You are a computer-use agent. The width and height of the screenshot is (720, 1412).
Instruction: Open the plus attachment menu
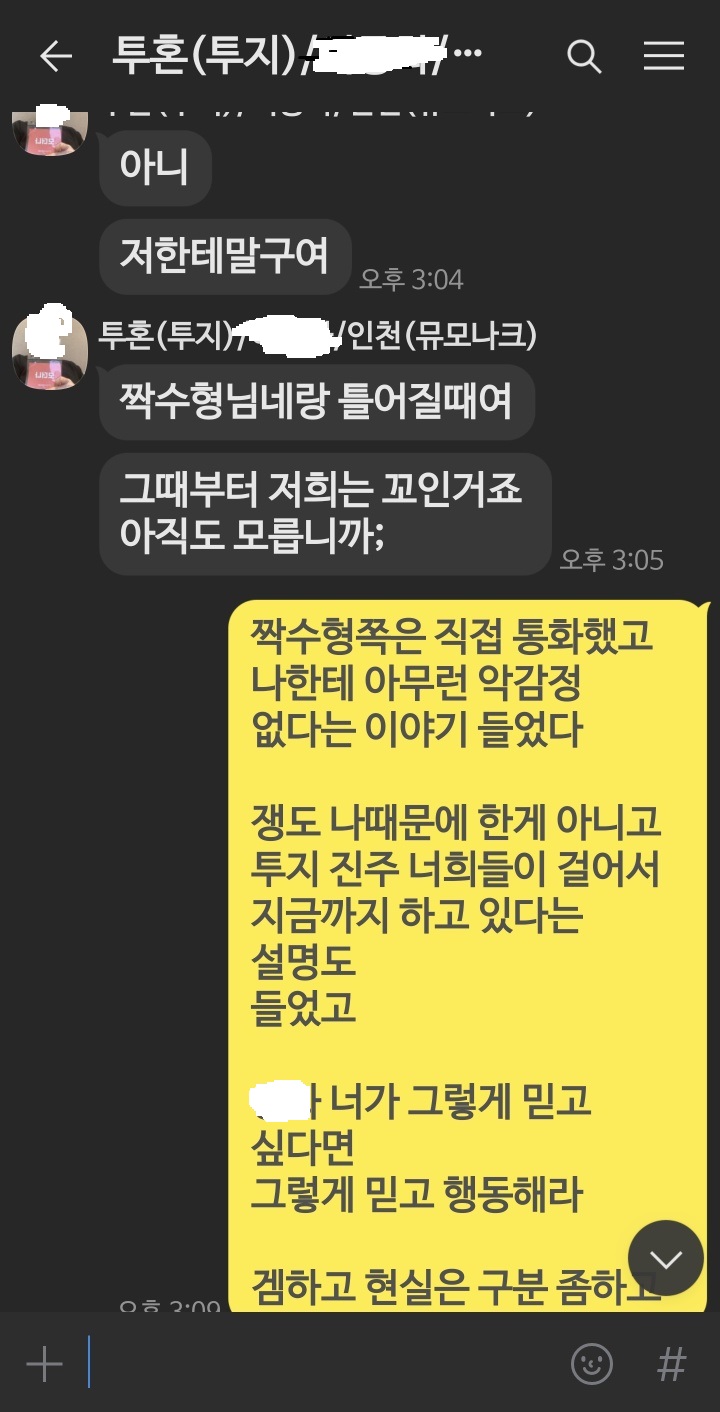pos(44,1364)
